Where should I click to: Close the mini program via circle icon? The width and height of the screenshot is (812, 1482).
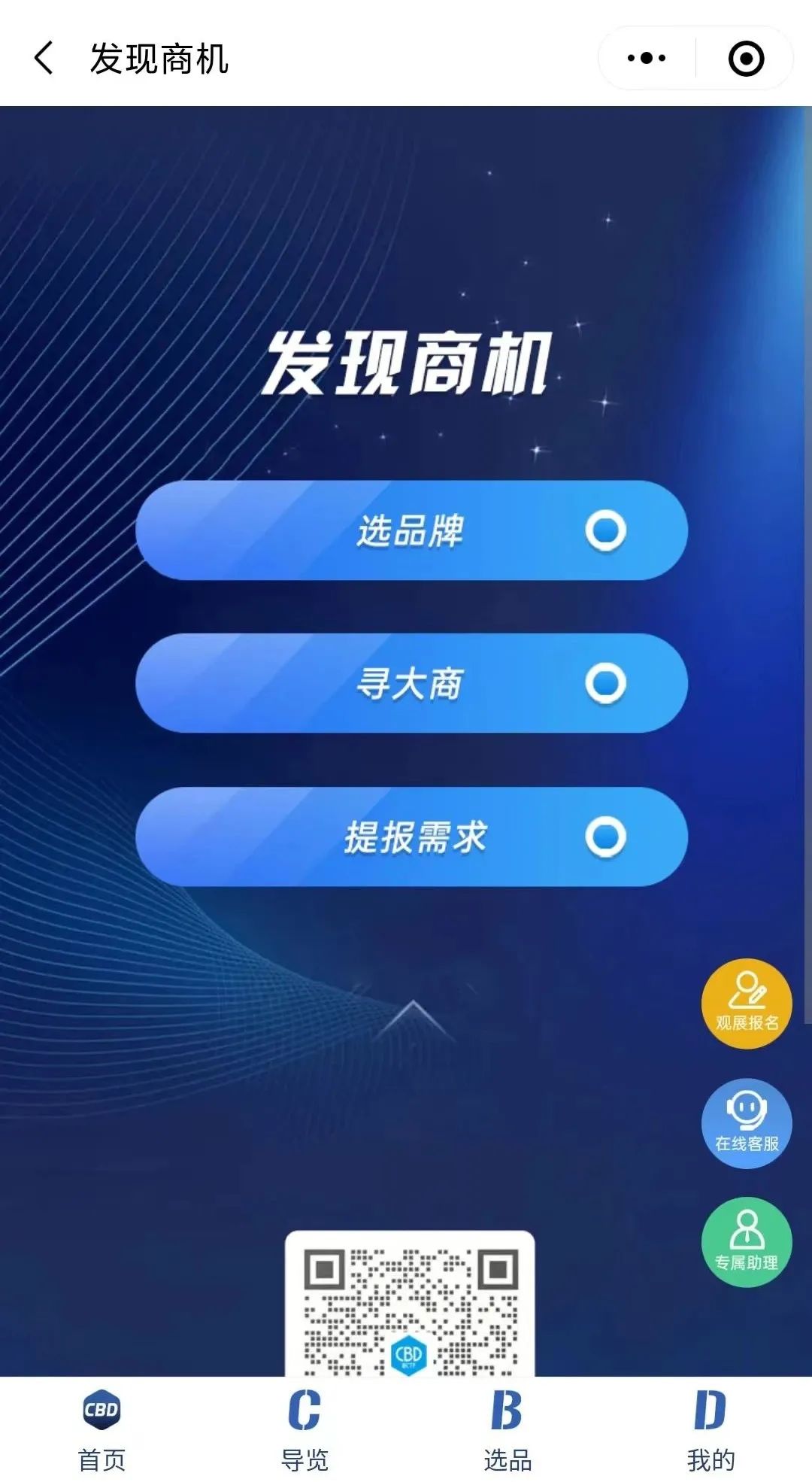(x=746, y=58)
